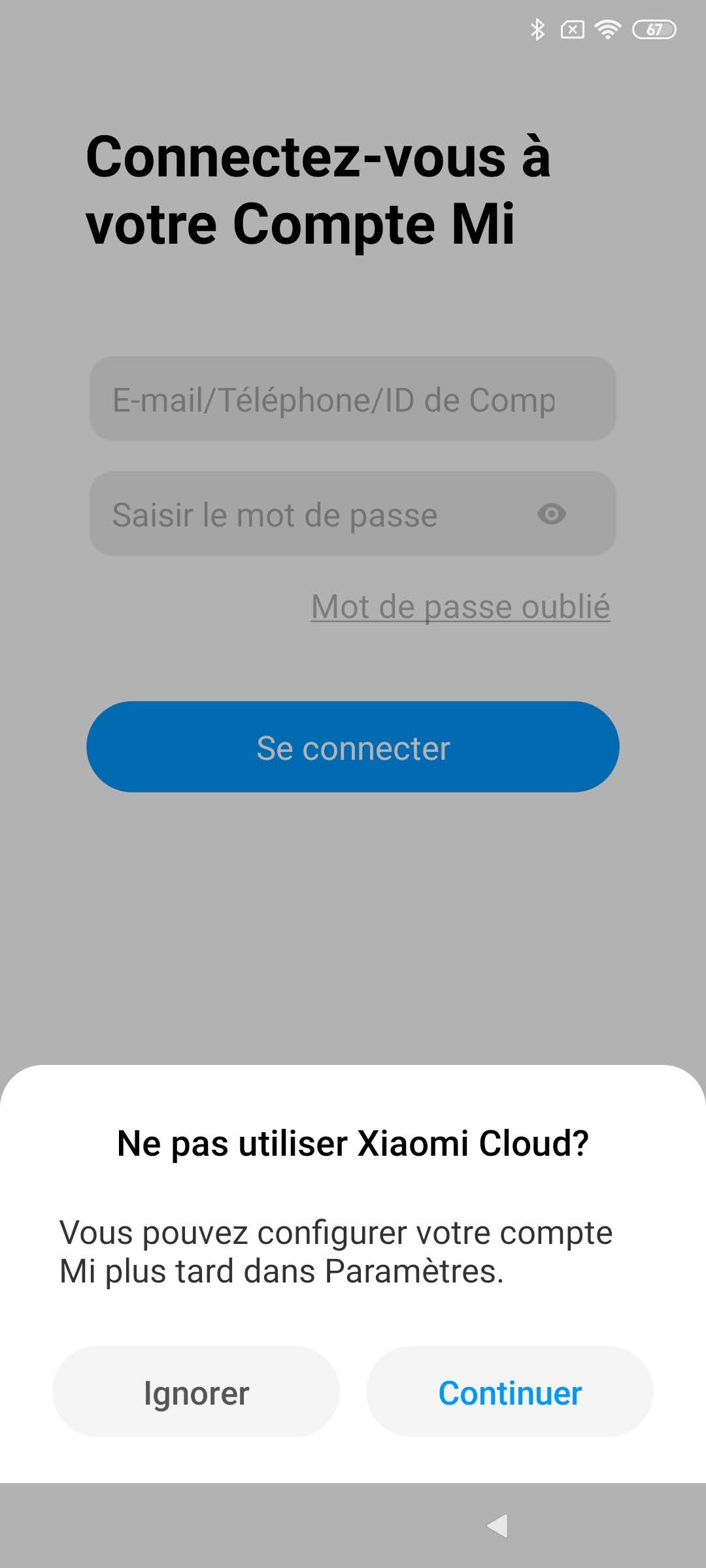Tap Ignorer to skip Xiaomi Cloud

pyautogui.click(x=196, y=1393)
